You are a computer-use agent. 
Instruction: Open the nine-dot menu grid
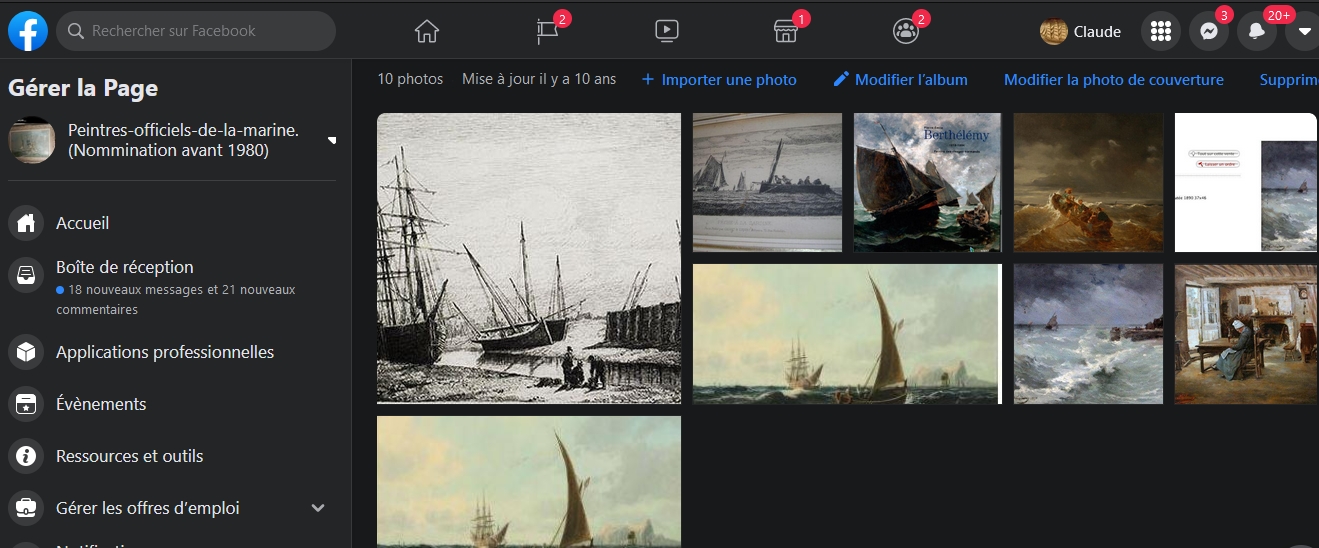pyautogui.click(x=1160, y=31)
